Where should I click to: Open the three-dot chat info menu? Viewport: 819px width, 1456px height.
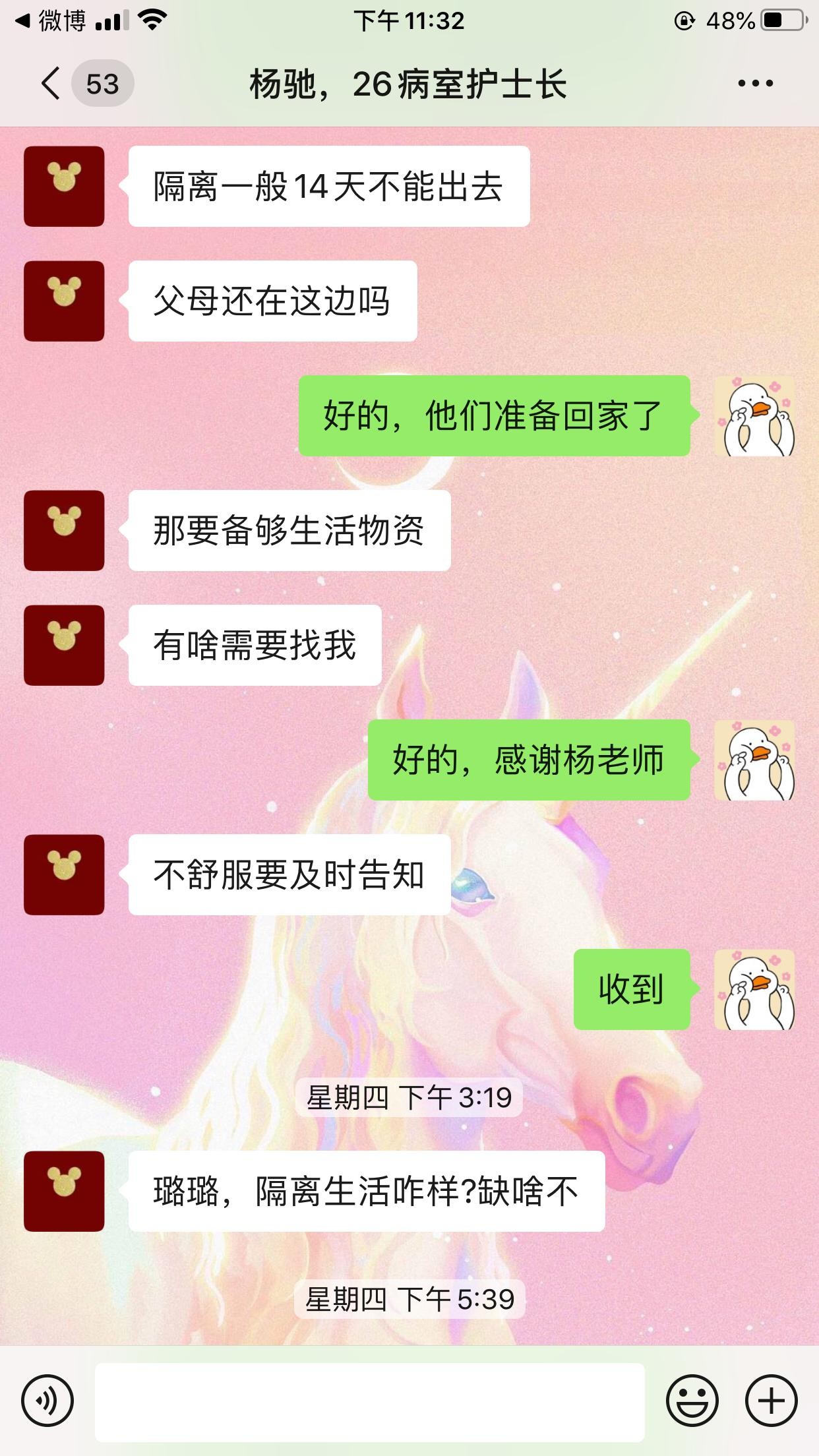point(755,84)
